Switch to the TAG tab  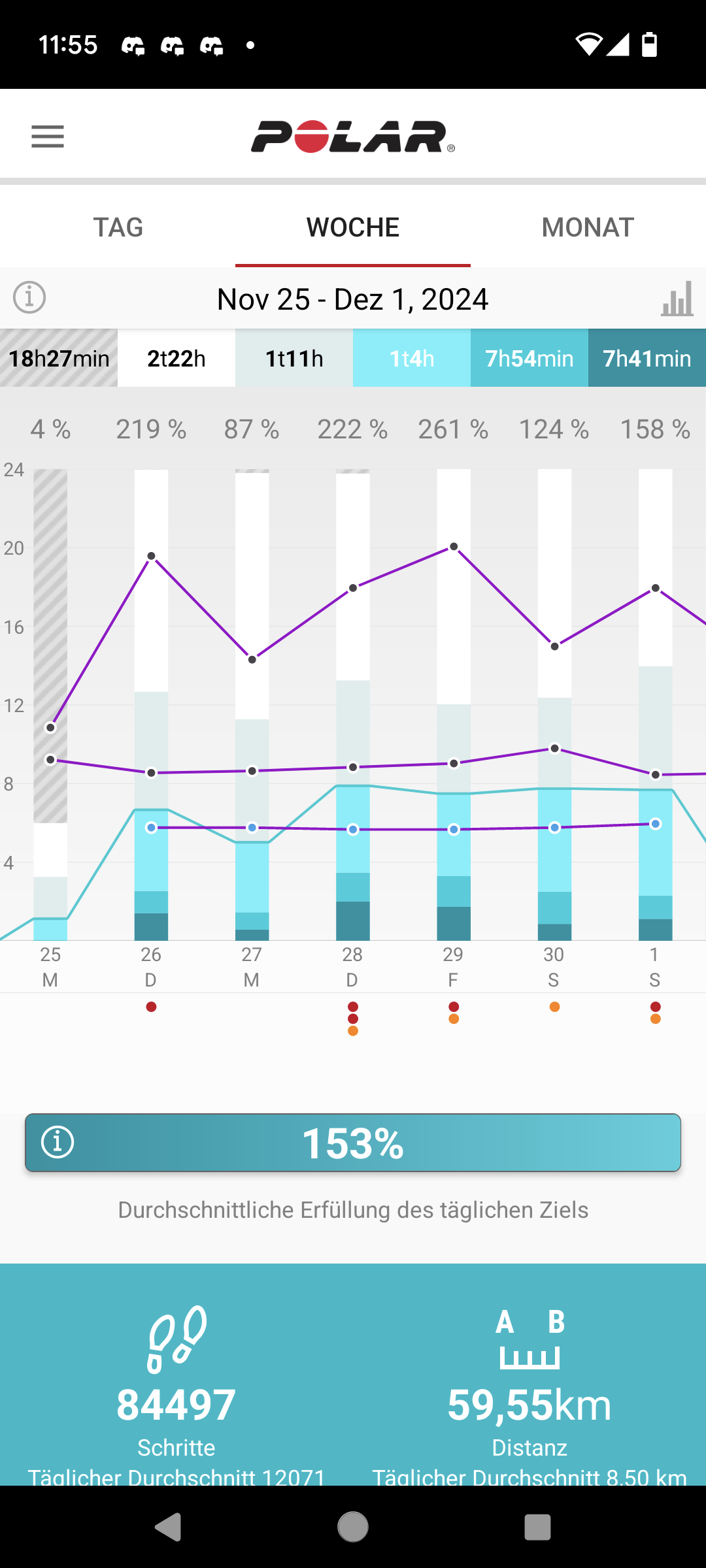118,227
